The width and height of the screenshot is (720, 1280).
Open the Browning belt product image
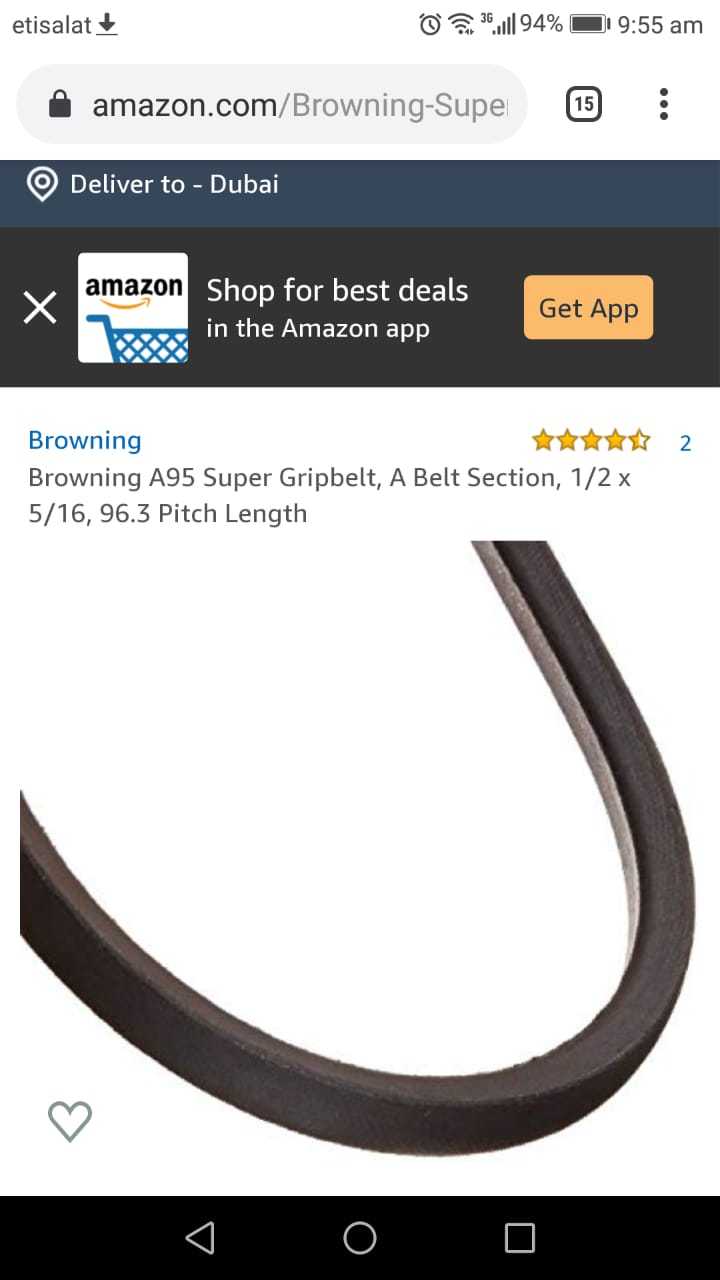tap(400, 850)
